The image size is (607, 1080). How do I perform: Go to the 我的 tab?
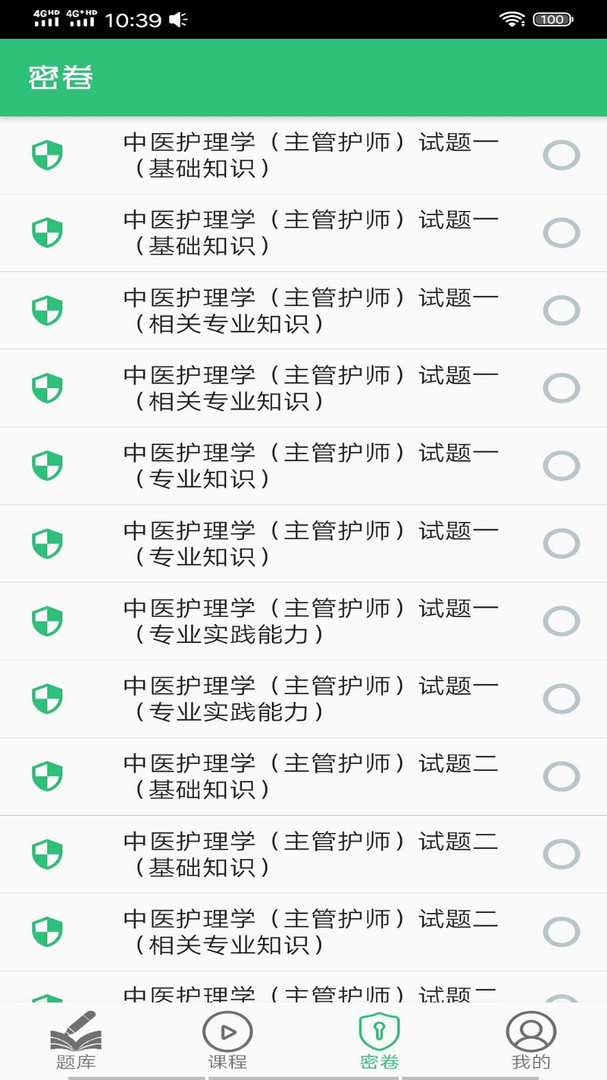tap(531, 1040)
